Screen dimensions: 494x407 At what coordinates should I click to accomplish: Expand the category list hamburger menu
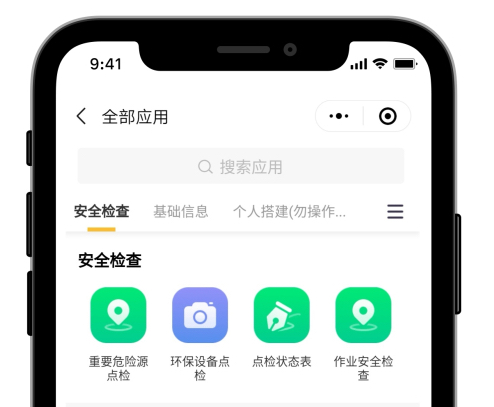click(x=395, y=212)
